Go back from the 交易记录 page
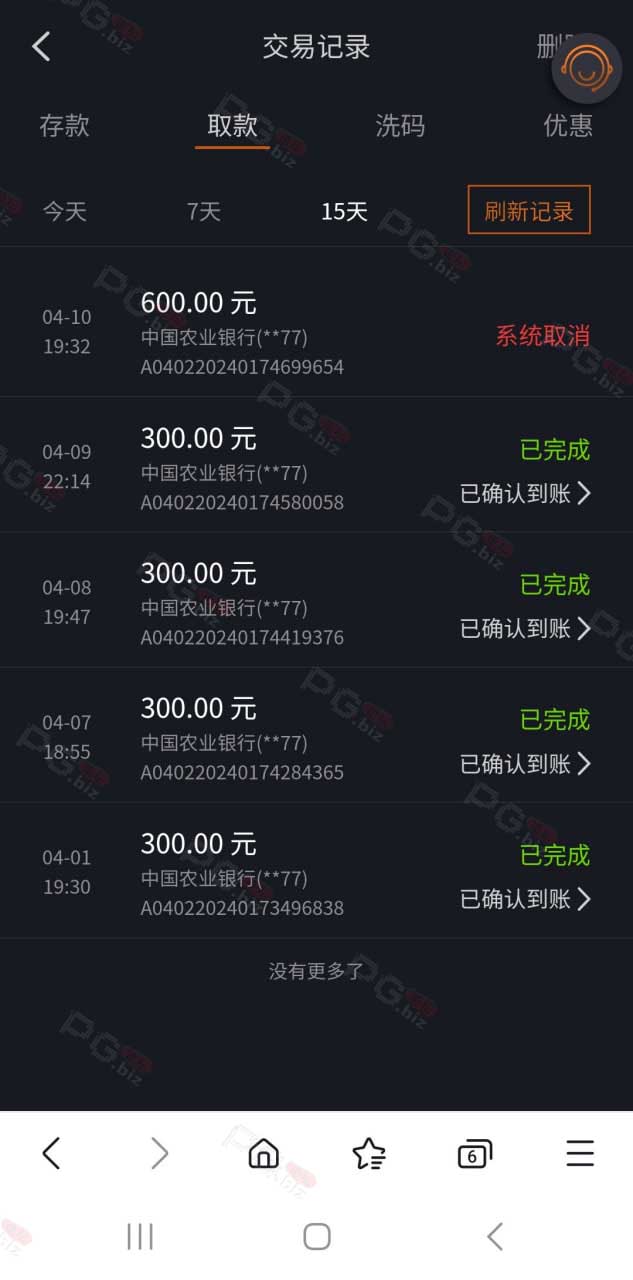Image resolution: width=633 pixels, height=1280 pixels. [41, 46]
